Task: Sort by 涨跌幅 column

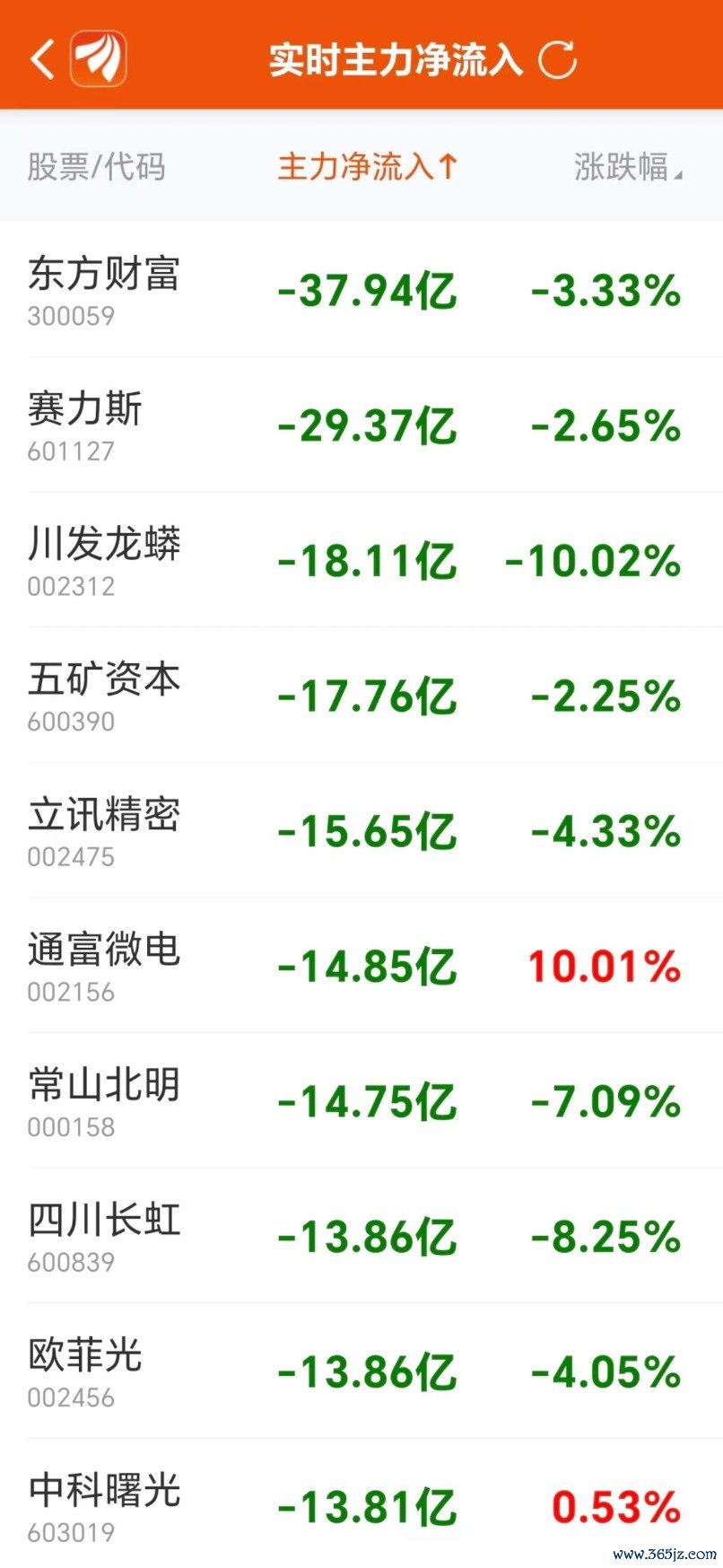Action: click(628, 167)
